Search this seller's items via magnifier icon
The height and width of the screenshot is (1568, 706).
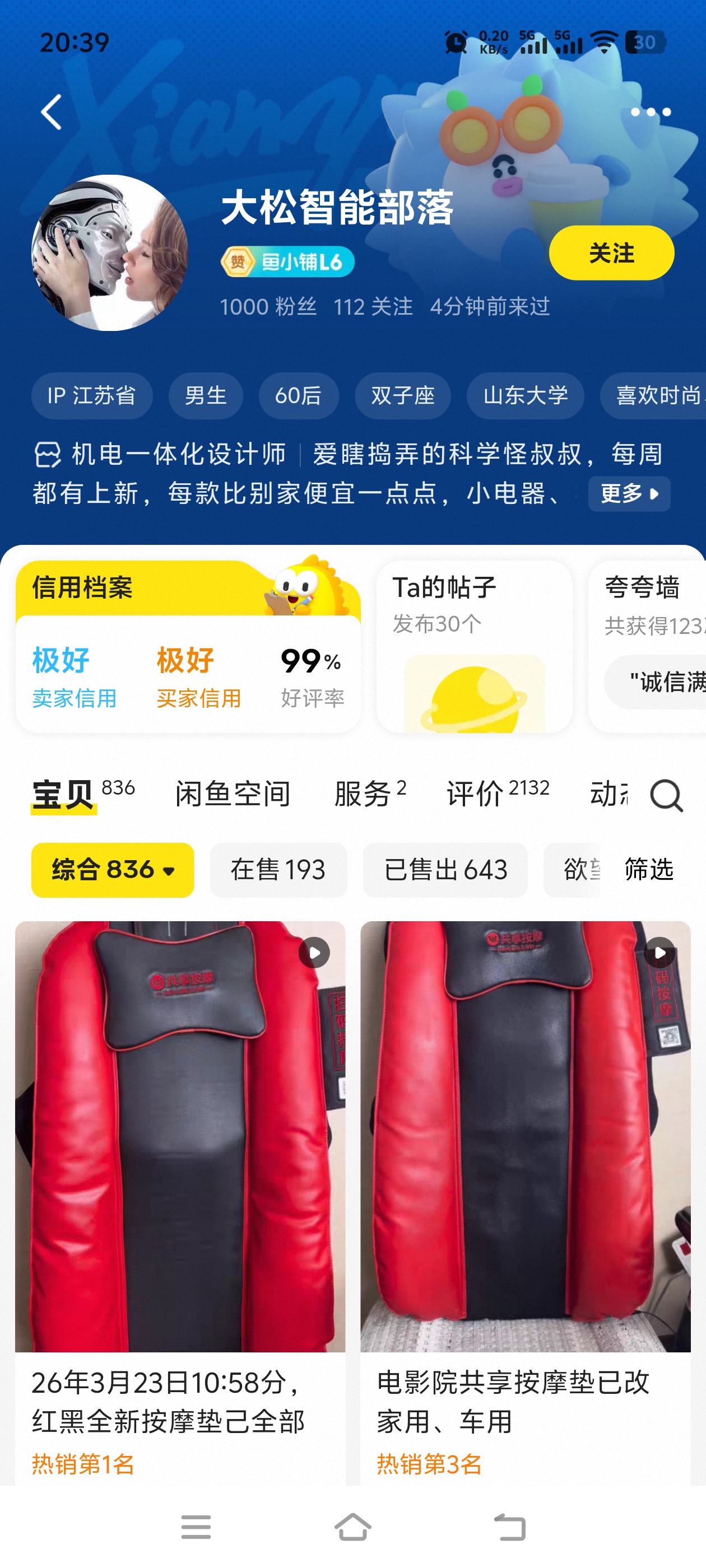[666, 795]
